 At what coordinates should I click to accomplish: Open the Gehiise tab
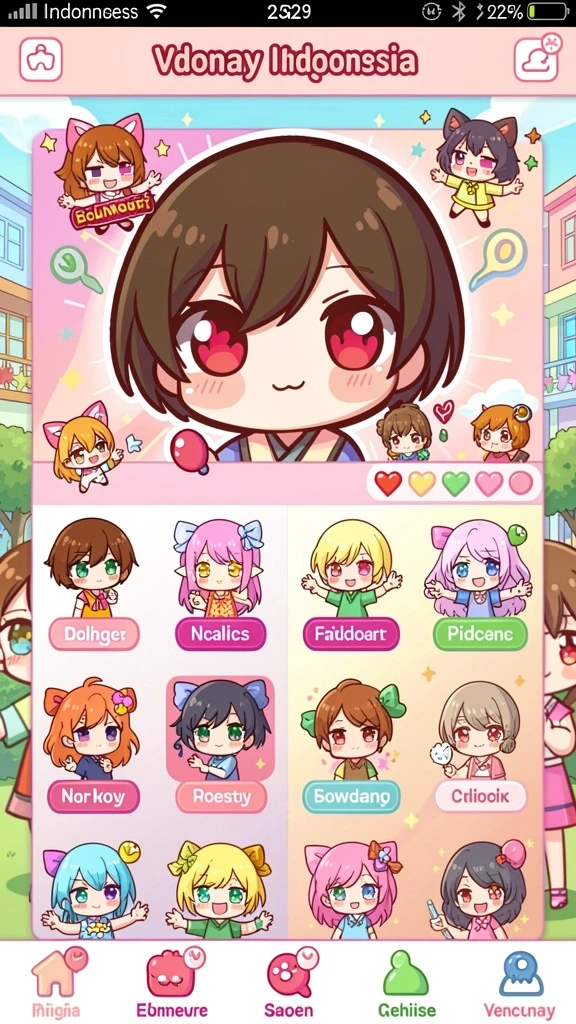(405, 982)
